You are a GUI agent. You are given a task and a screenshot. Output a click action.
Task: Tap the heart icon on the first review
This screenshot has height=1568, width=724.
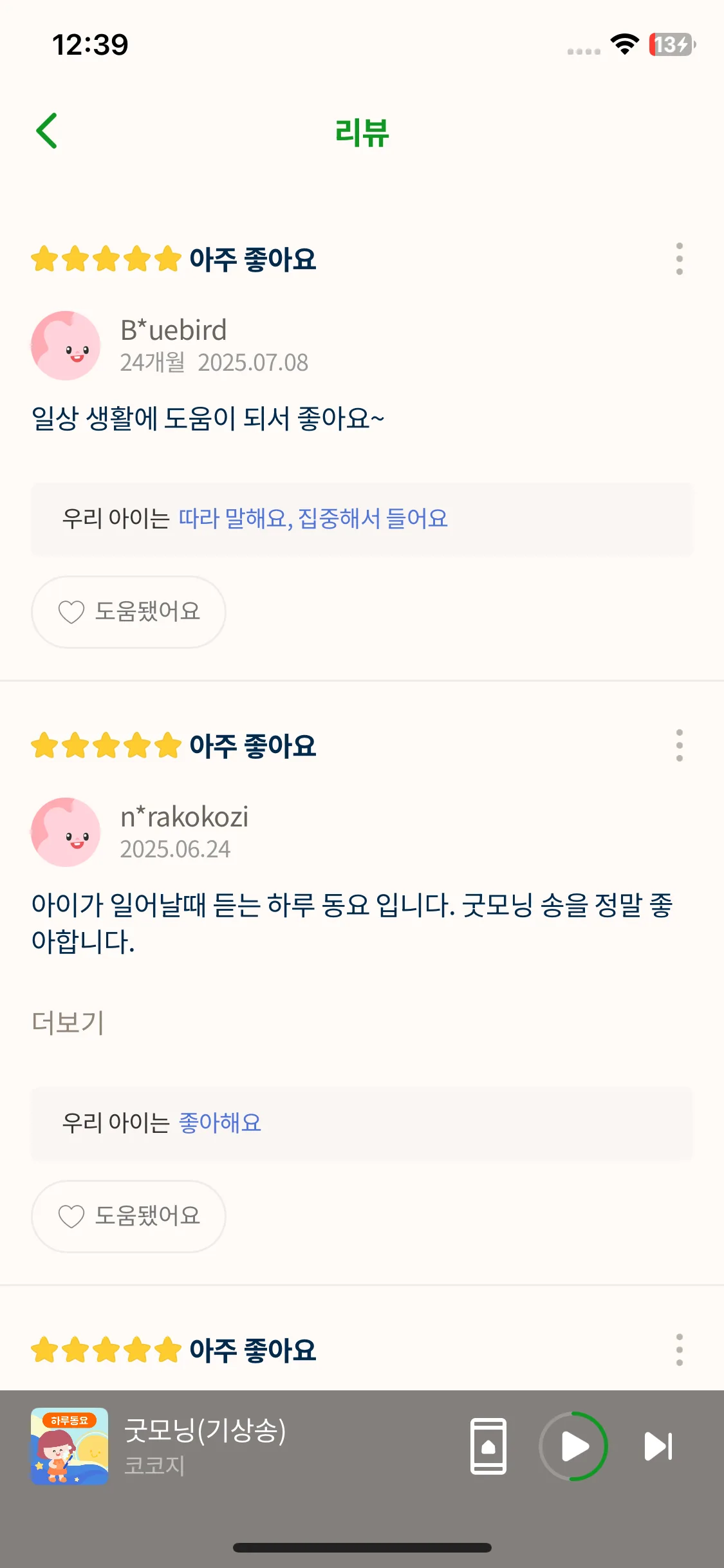click(x=72, y=611)
